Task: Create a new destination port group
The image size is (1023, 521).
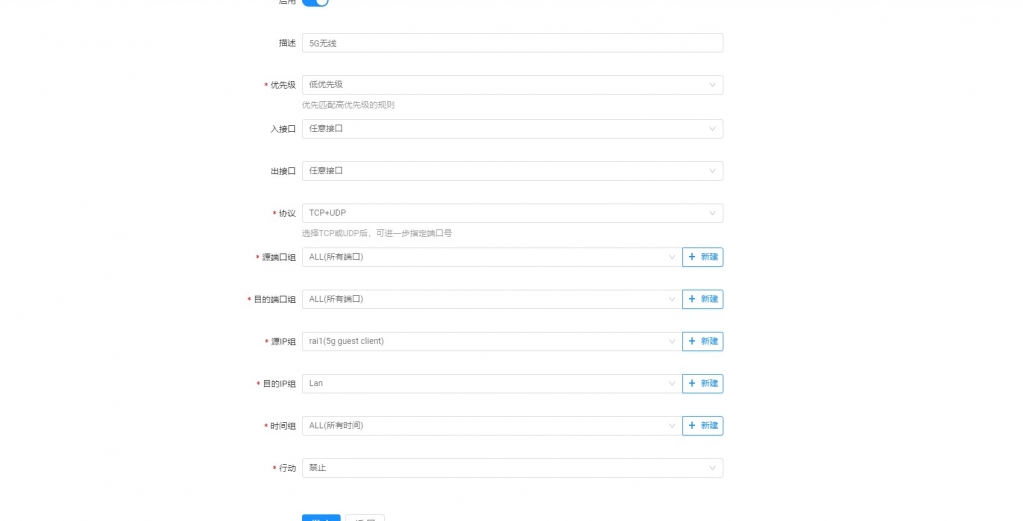Action: [x=702, y=299]
